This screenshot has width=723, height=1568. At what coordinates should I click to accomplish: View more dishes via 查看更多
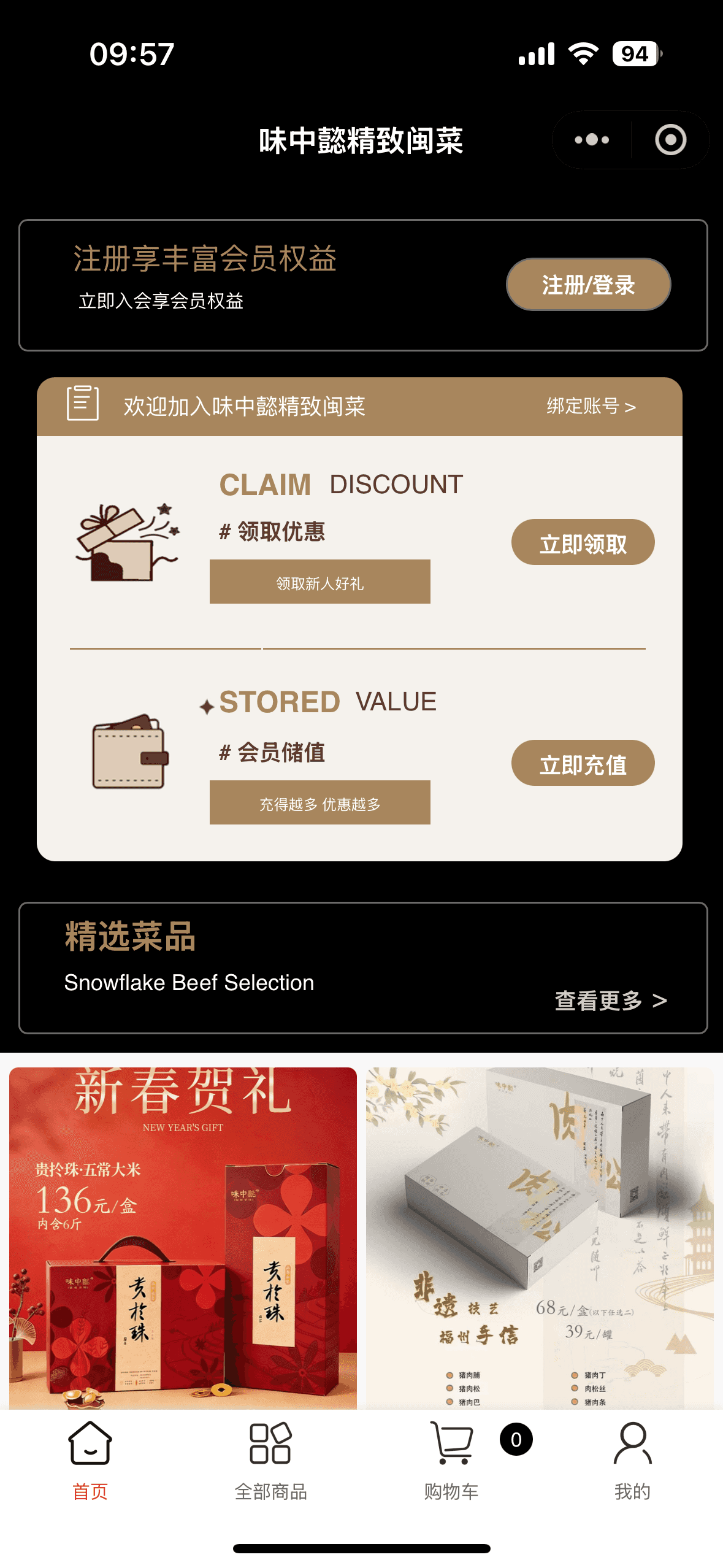tap(610, 1001)
